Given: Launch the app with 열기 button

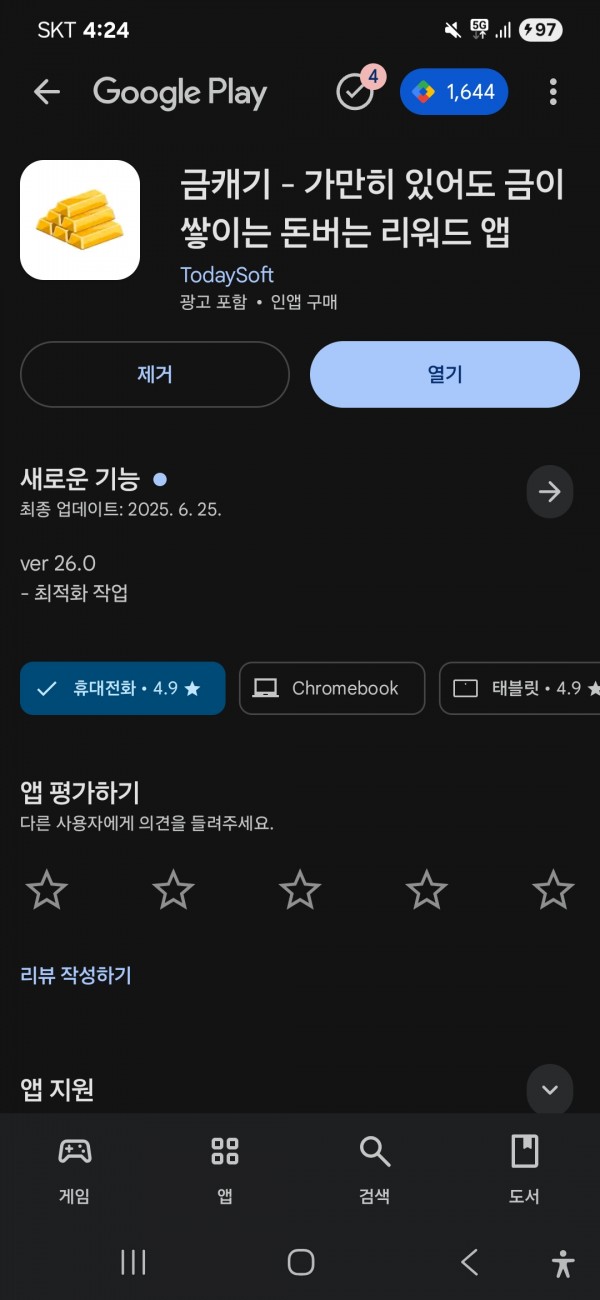Looking at the screenshot, I should tap(445, 374).
